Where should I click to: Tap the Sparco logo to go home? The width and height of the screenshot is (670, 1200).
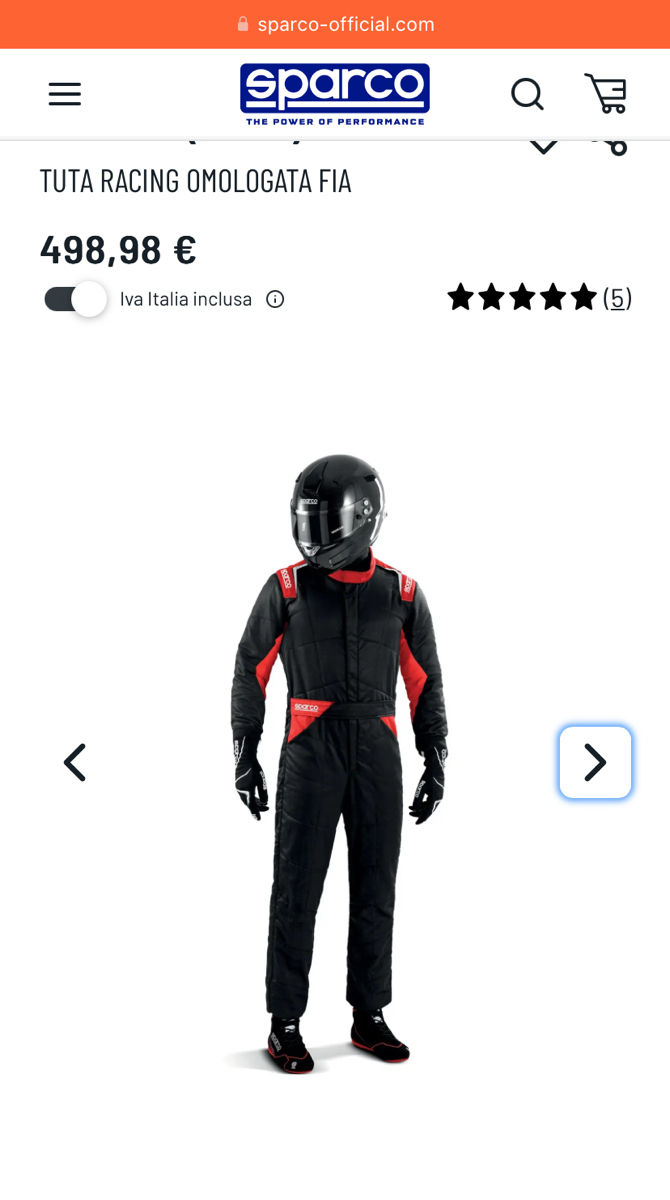click(334, 94)
